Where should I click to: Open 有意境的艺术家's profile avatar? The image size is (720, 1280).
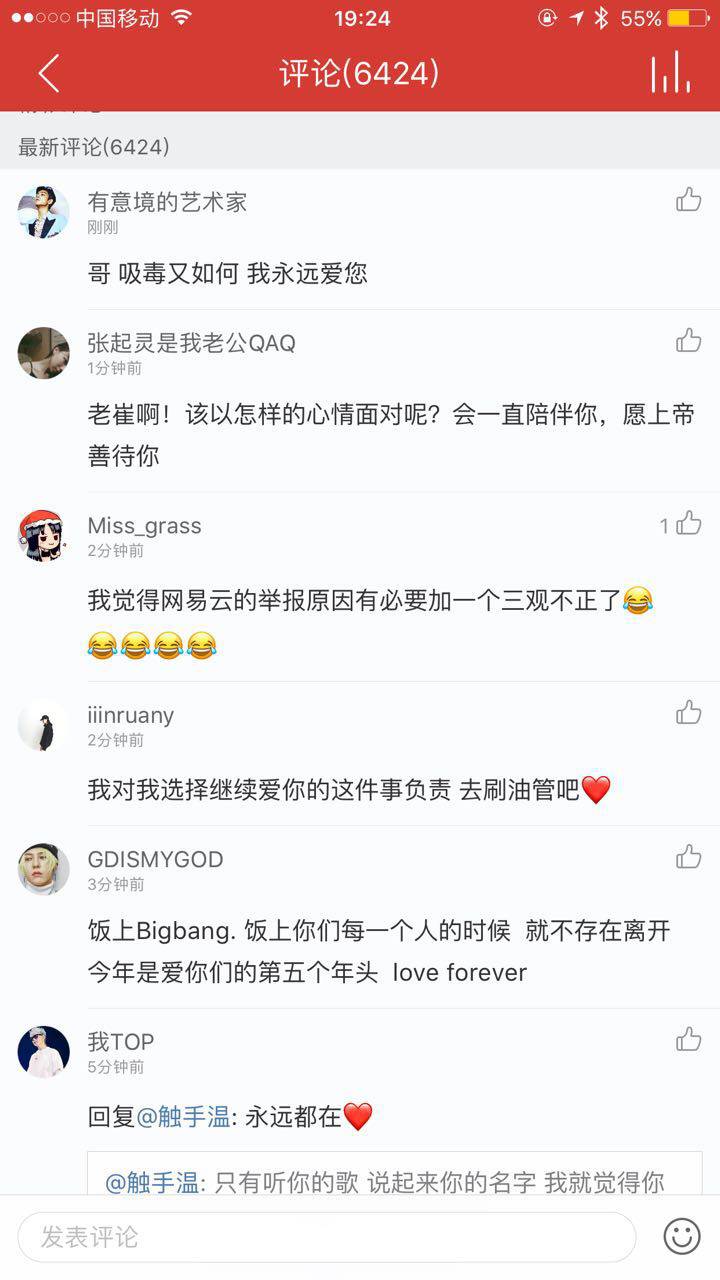pos(44,211)
